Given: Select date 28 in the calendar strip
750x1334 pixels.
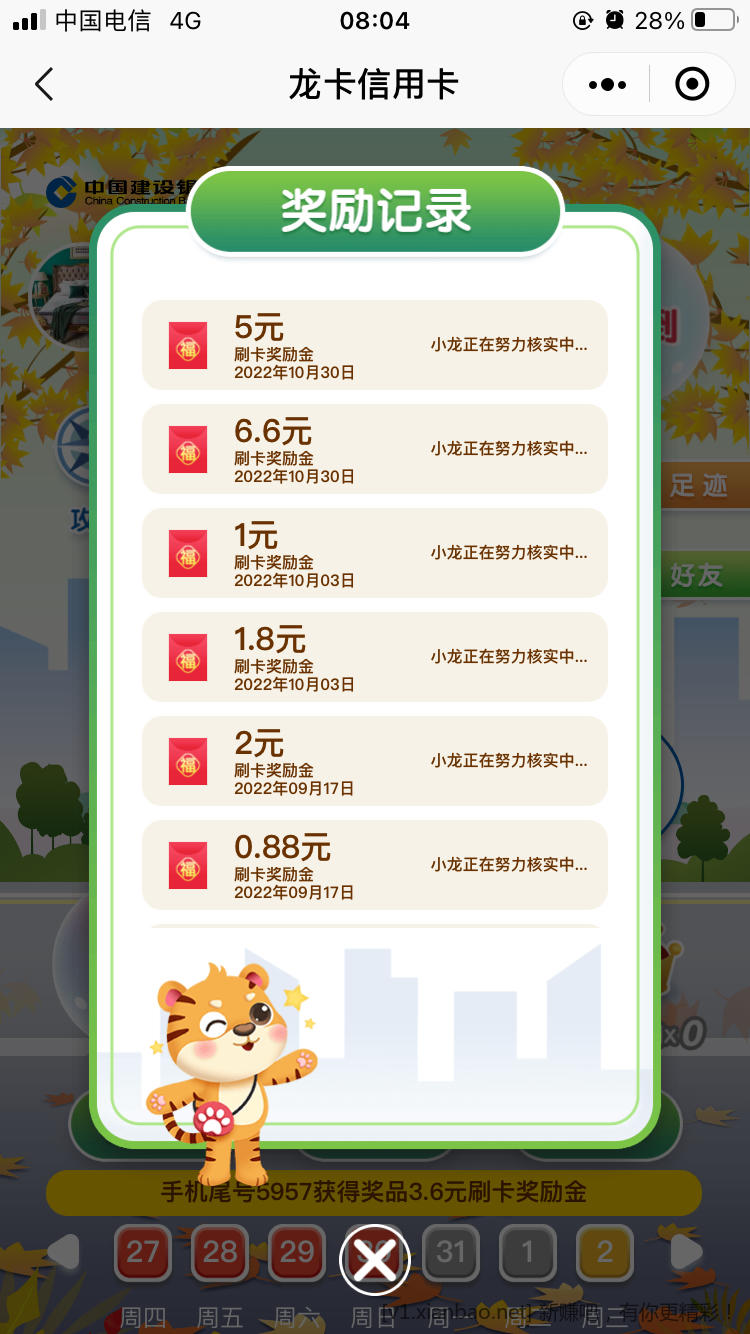Looking at the screenshot, I should (220, 1252).
